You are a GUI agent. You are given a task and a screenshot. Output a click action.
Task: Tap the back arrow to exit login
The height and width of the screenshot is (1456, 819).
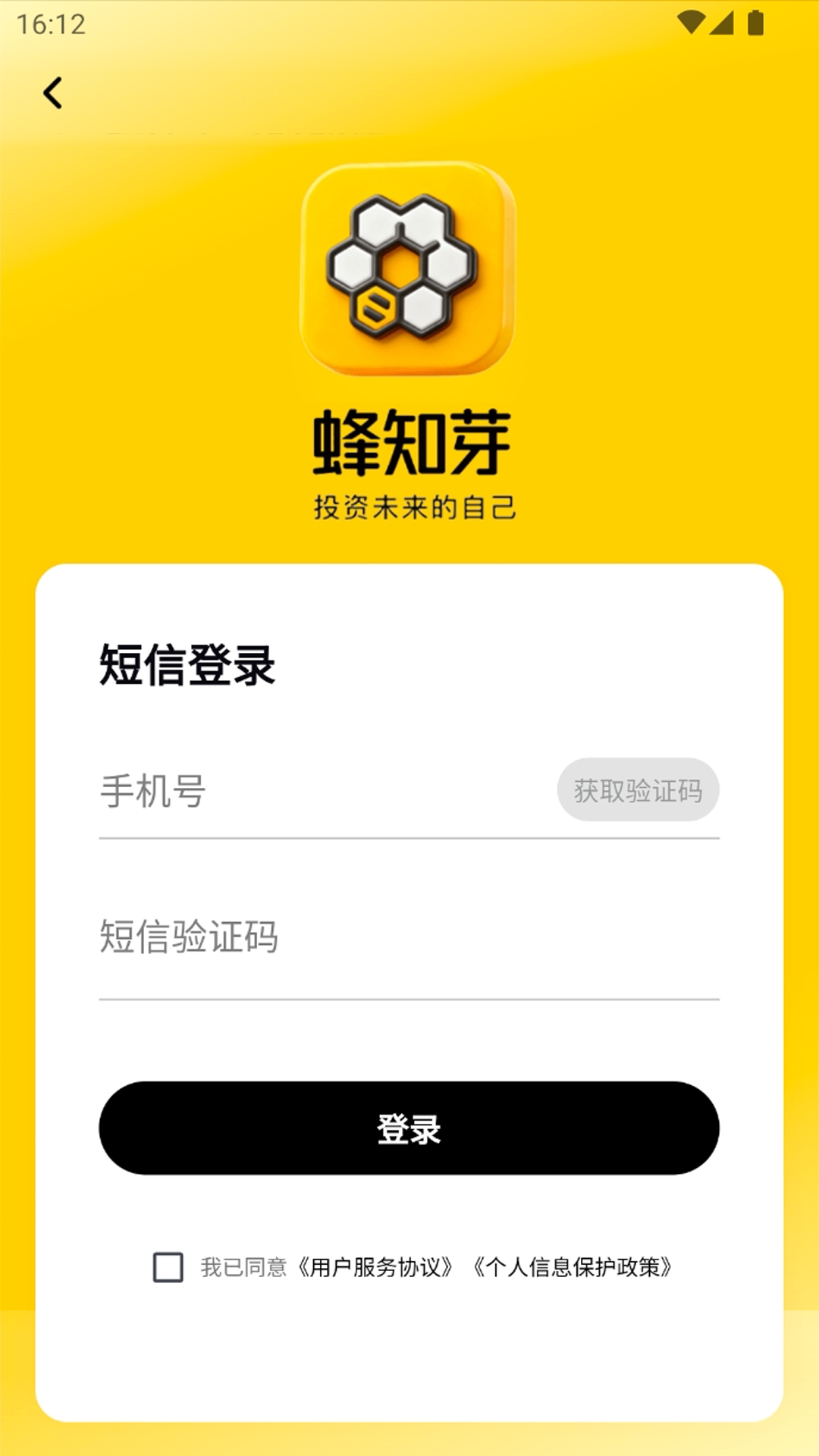click(53, 92)
